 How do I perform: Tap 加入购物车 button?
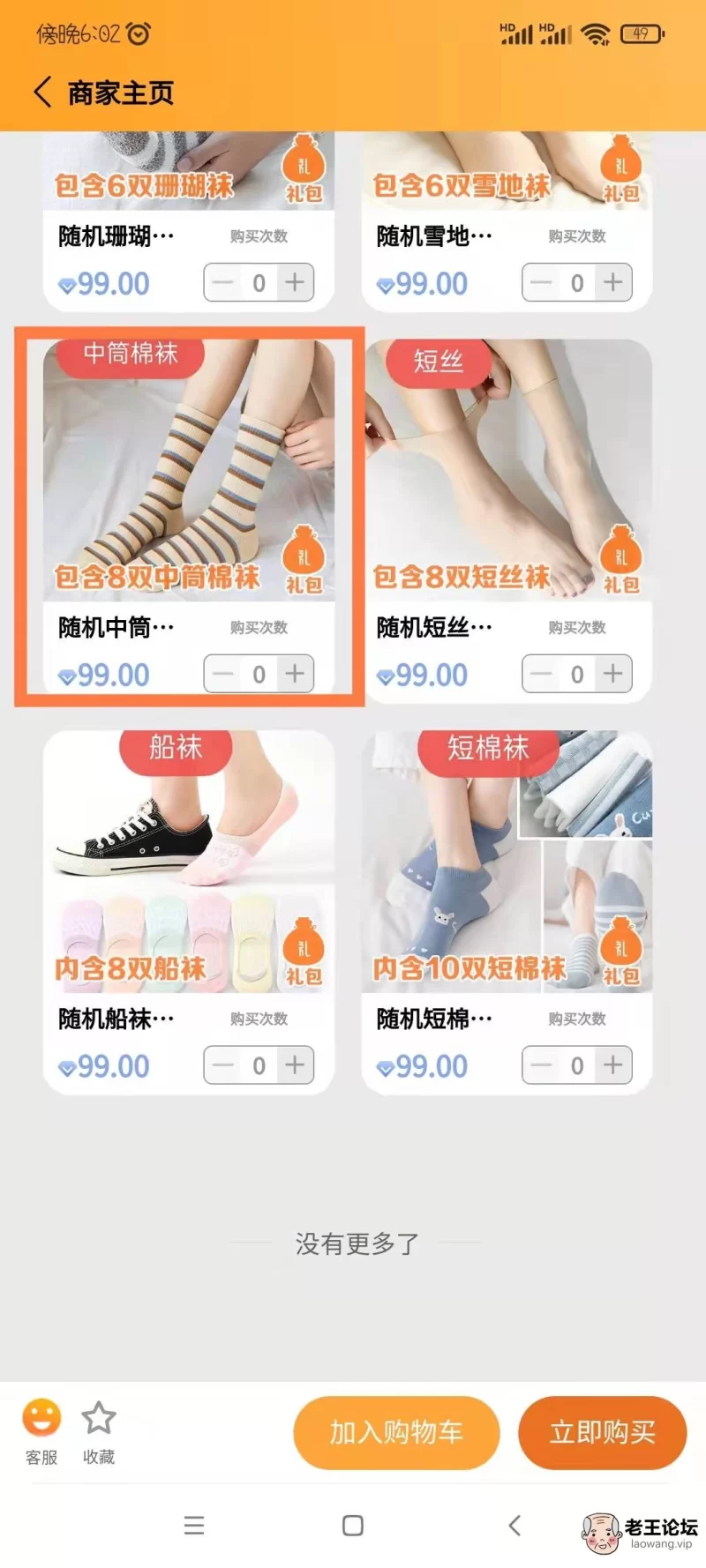tap(396, 1432)
